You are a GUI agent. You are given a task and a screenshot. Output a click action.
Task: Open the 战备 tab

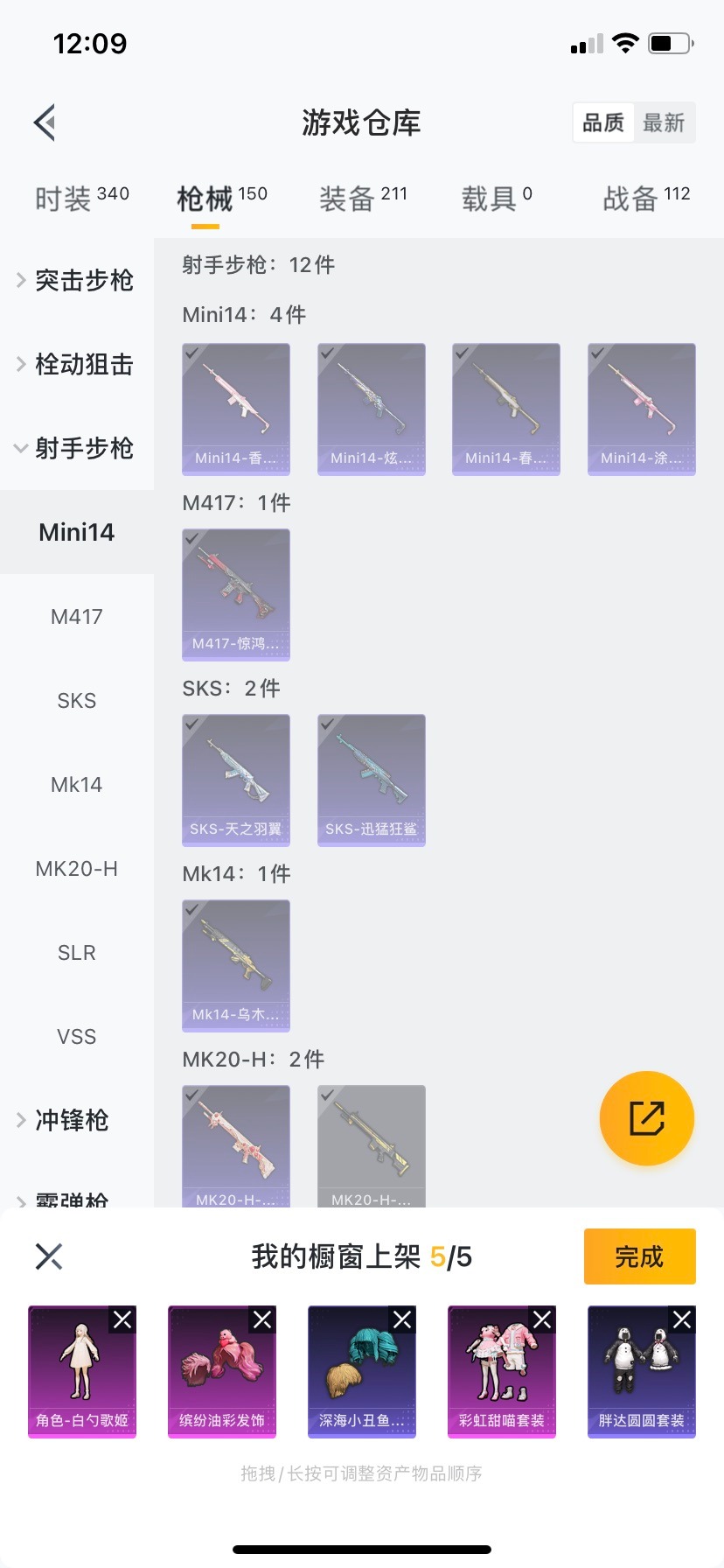pos(646,199)
